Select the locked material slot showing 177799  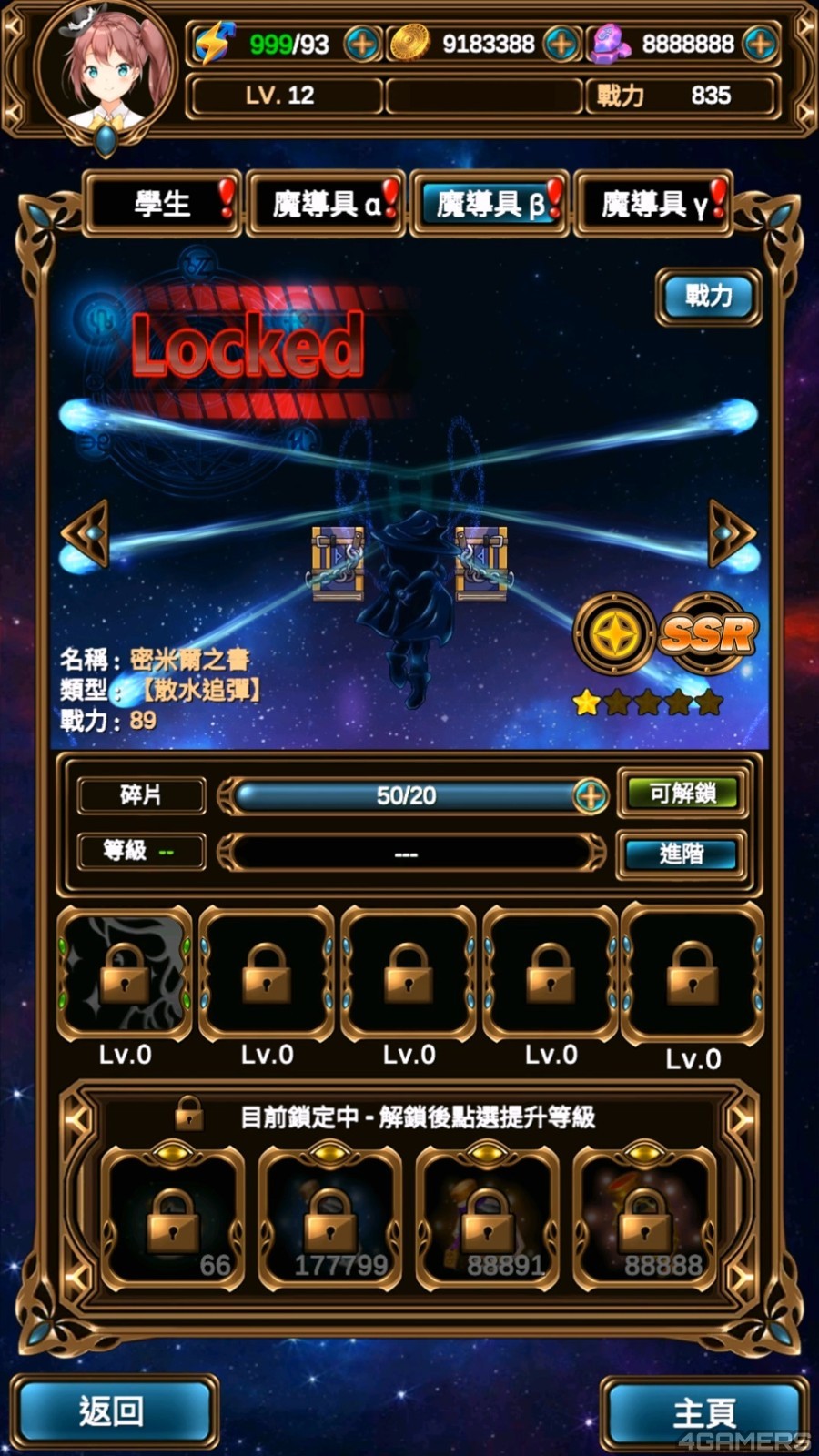[x=330, y=1219]
